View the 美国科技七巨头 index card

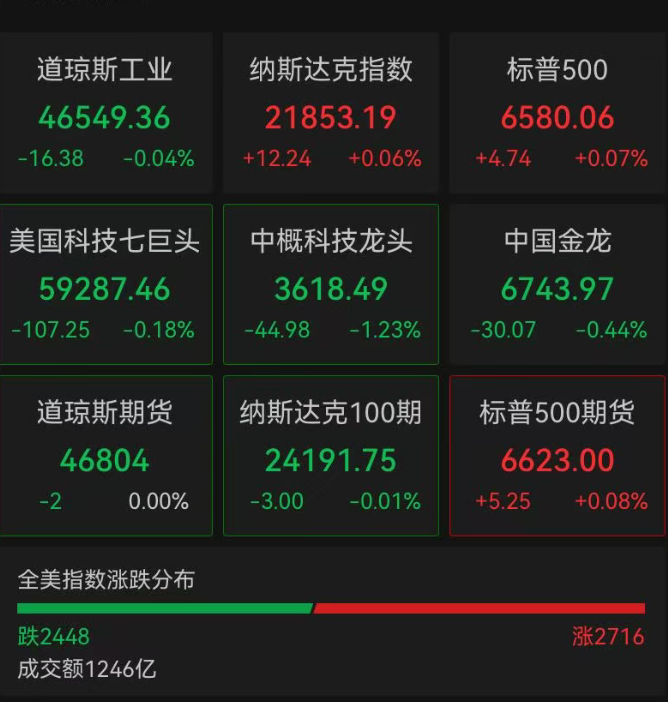point(105,284)
